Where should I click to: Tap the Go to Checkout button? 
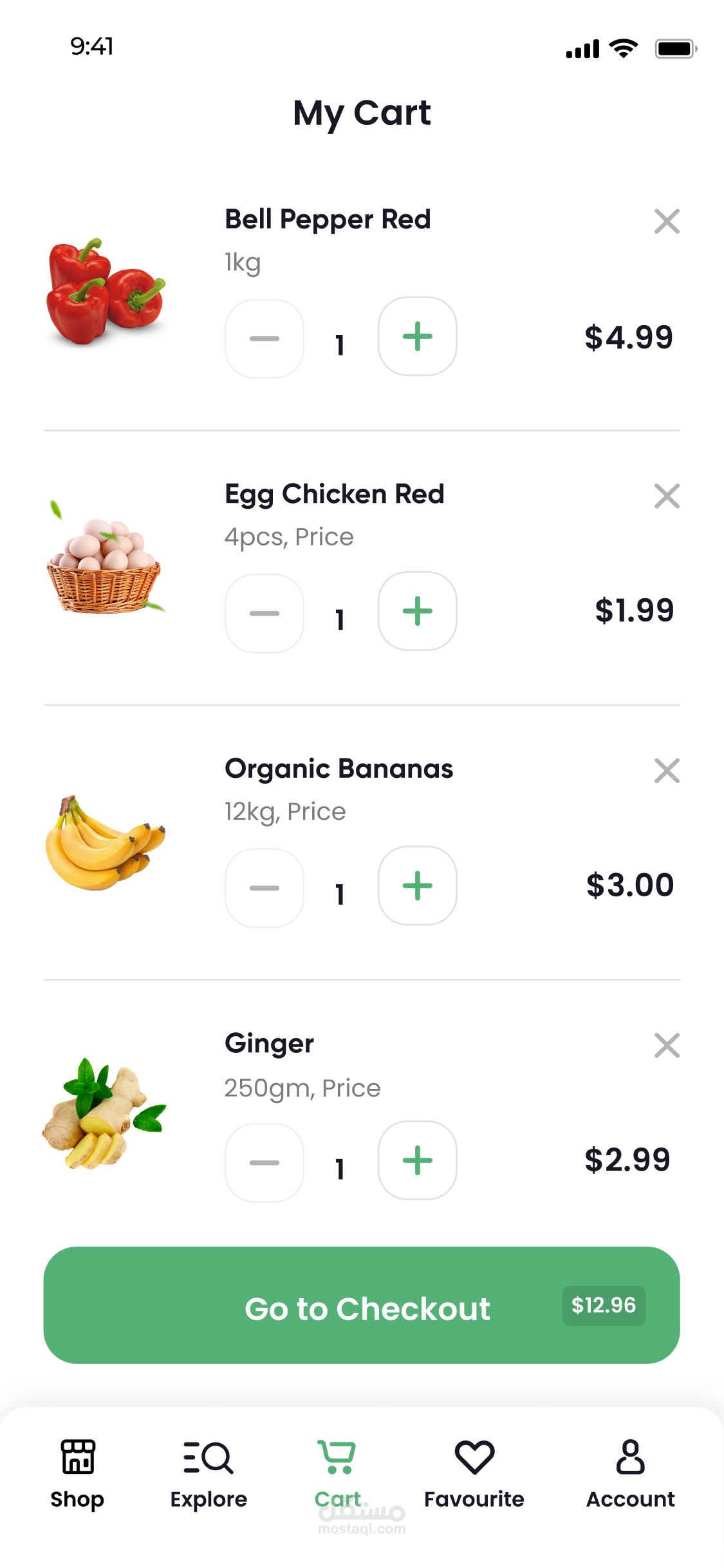tap(362, 1305)
